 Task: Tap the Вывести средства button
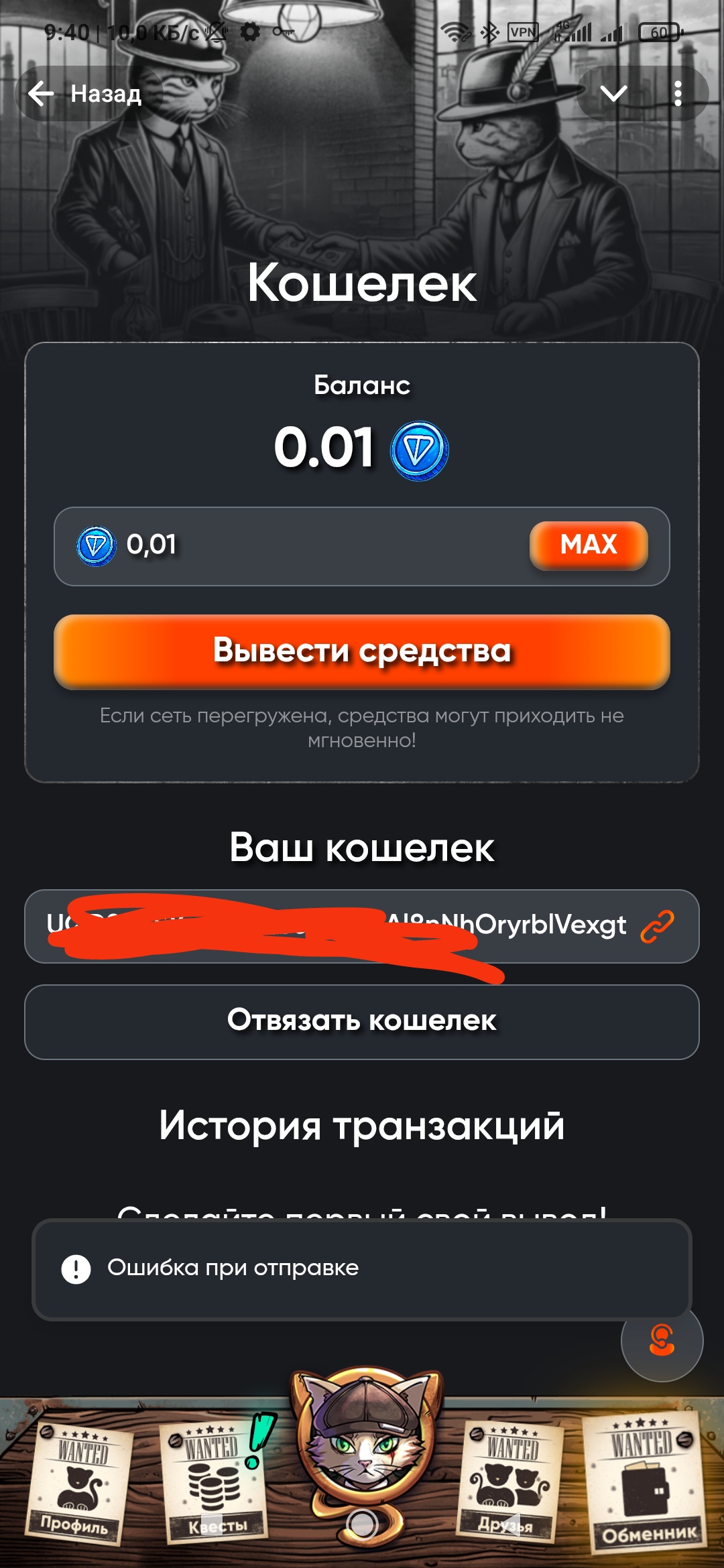(362, 651)
